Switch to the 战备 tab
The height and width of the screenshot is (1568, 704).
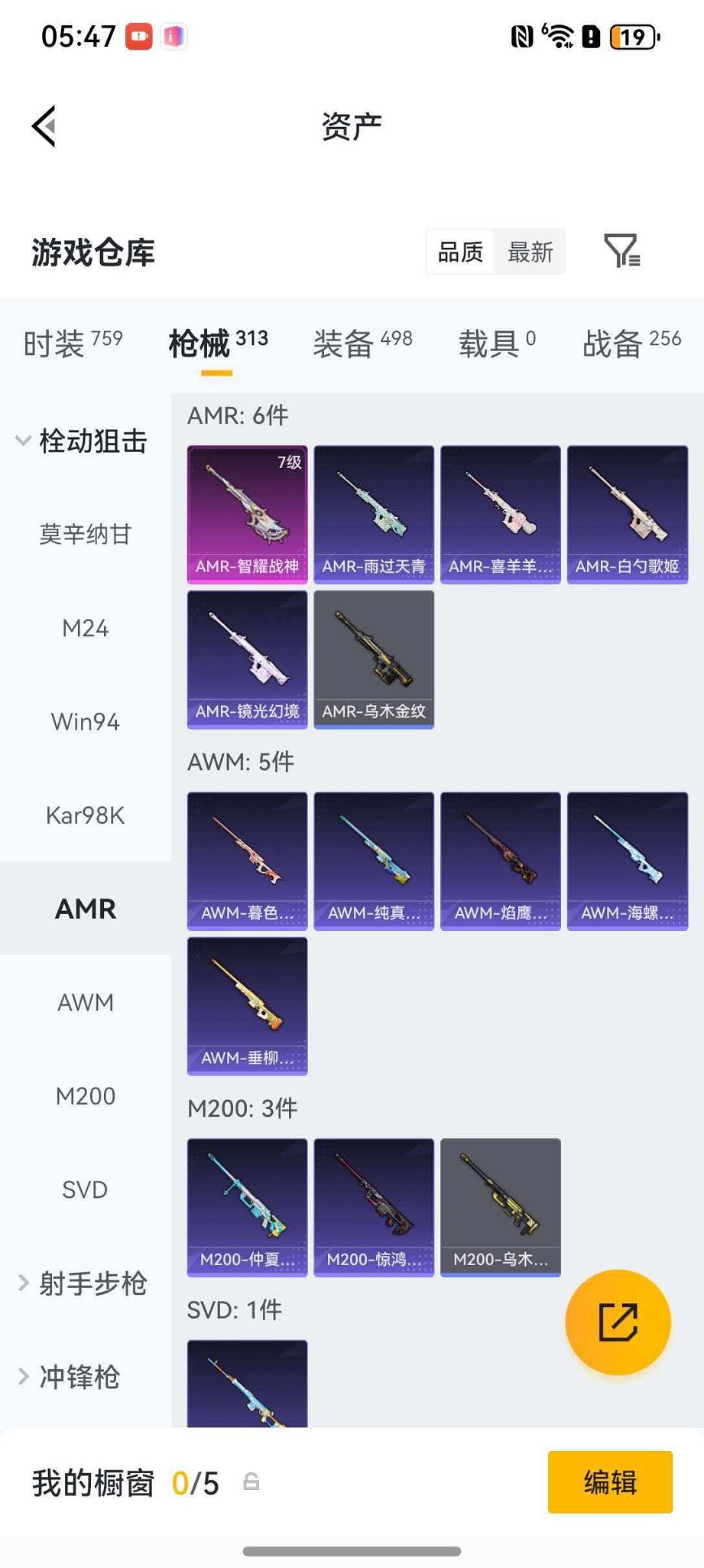631,343
